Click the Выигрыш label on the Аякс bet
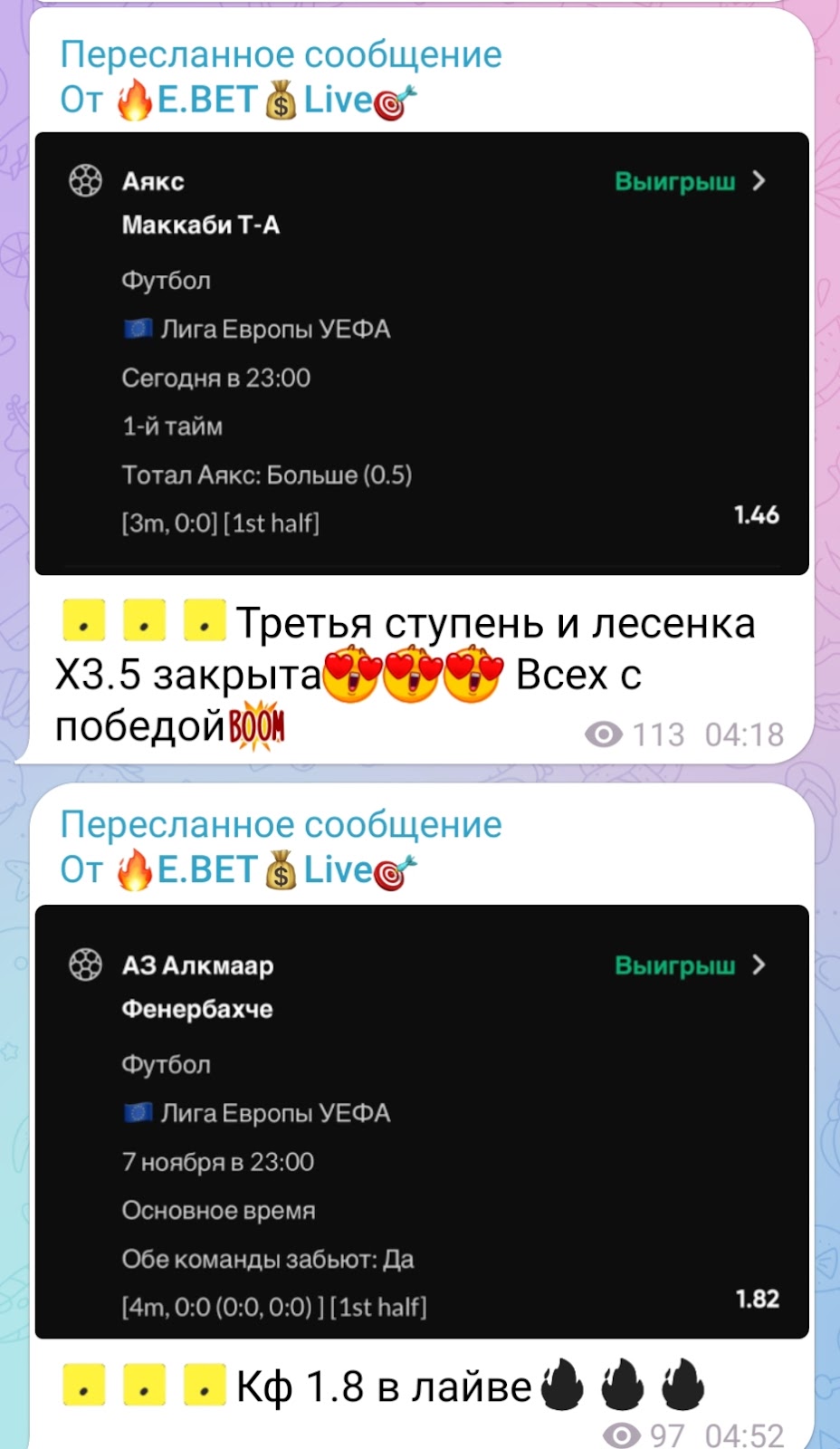 pos(673,181)
